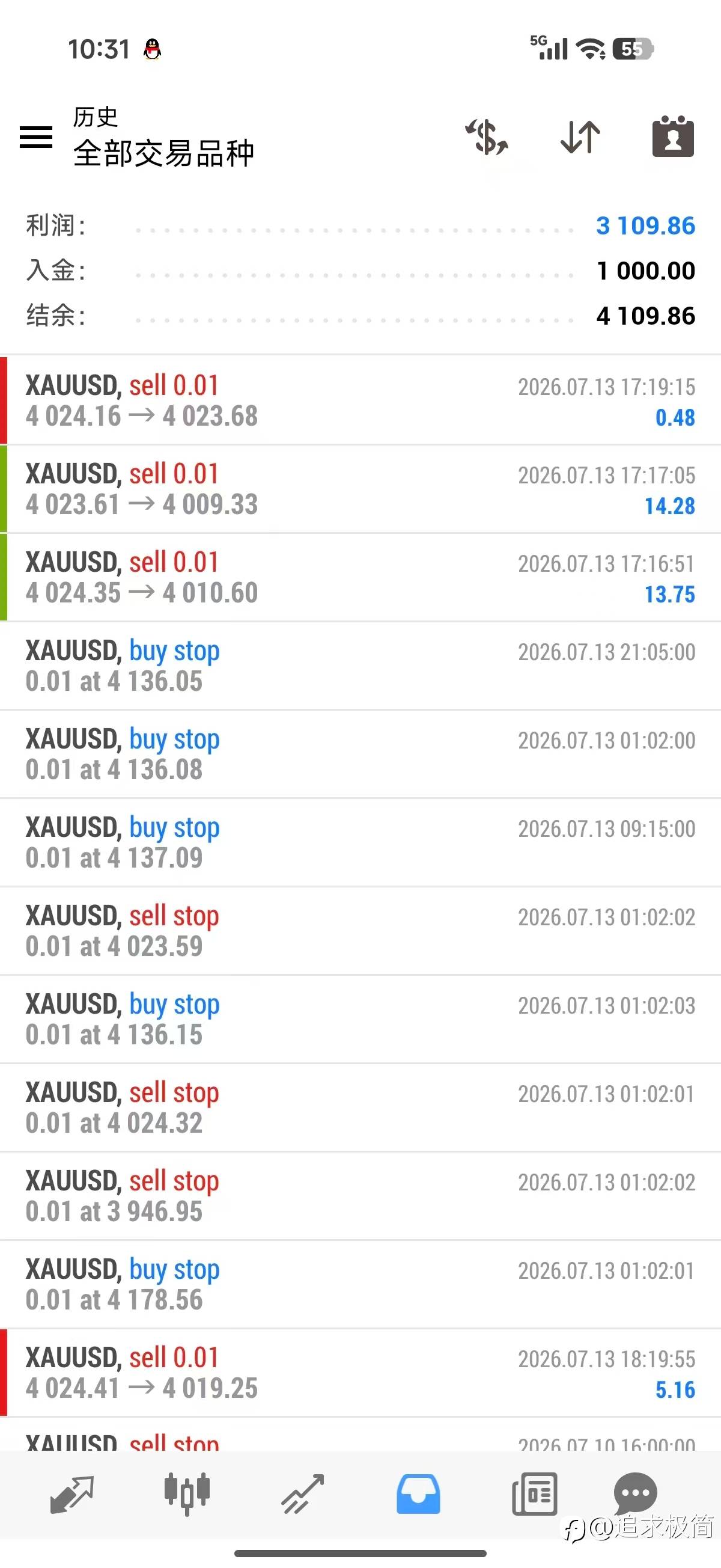Open buy stop order at 4 136.05
The width and height of the screenshot is (721, 1568).
tap(360, 666)
